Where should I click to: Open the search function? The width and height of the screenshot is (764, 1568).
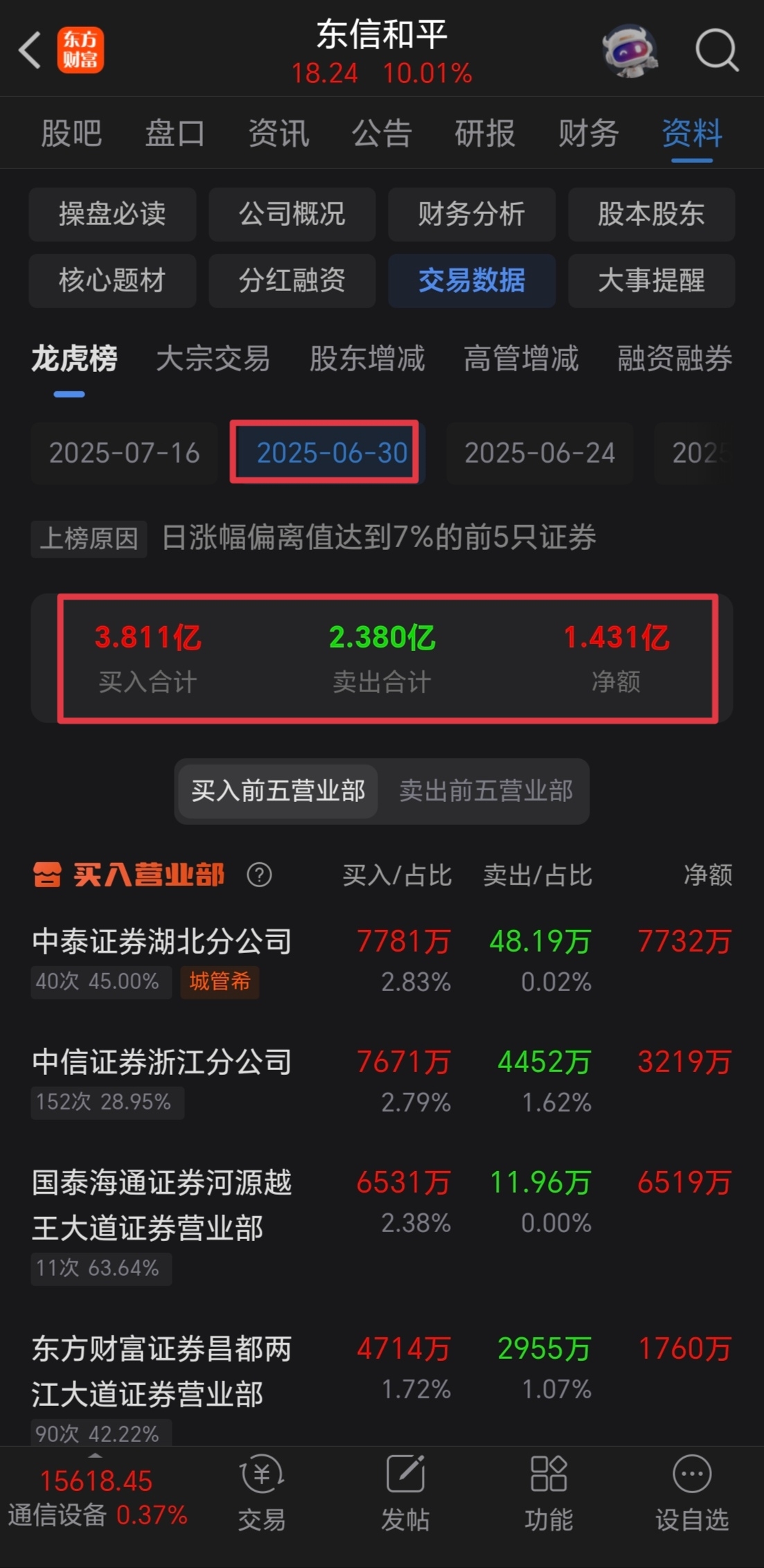point(718,50)
